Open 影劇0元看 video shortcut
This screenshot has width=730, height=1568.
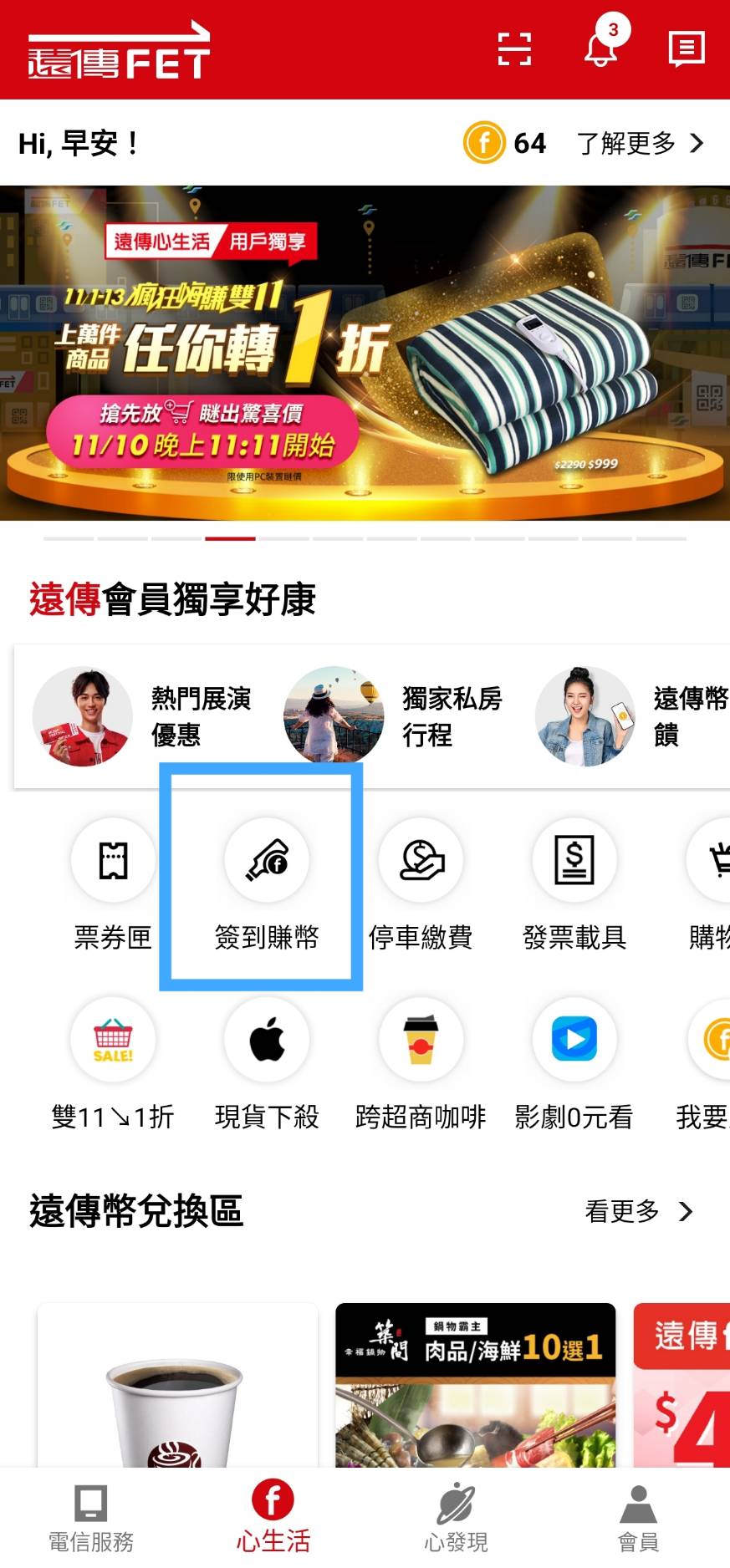574,1063
